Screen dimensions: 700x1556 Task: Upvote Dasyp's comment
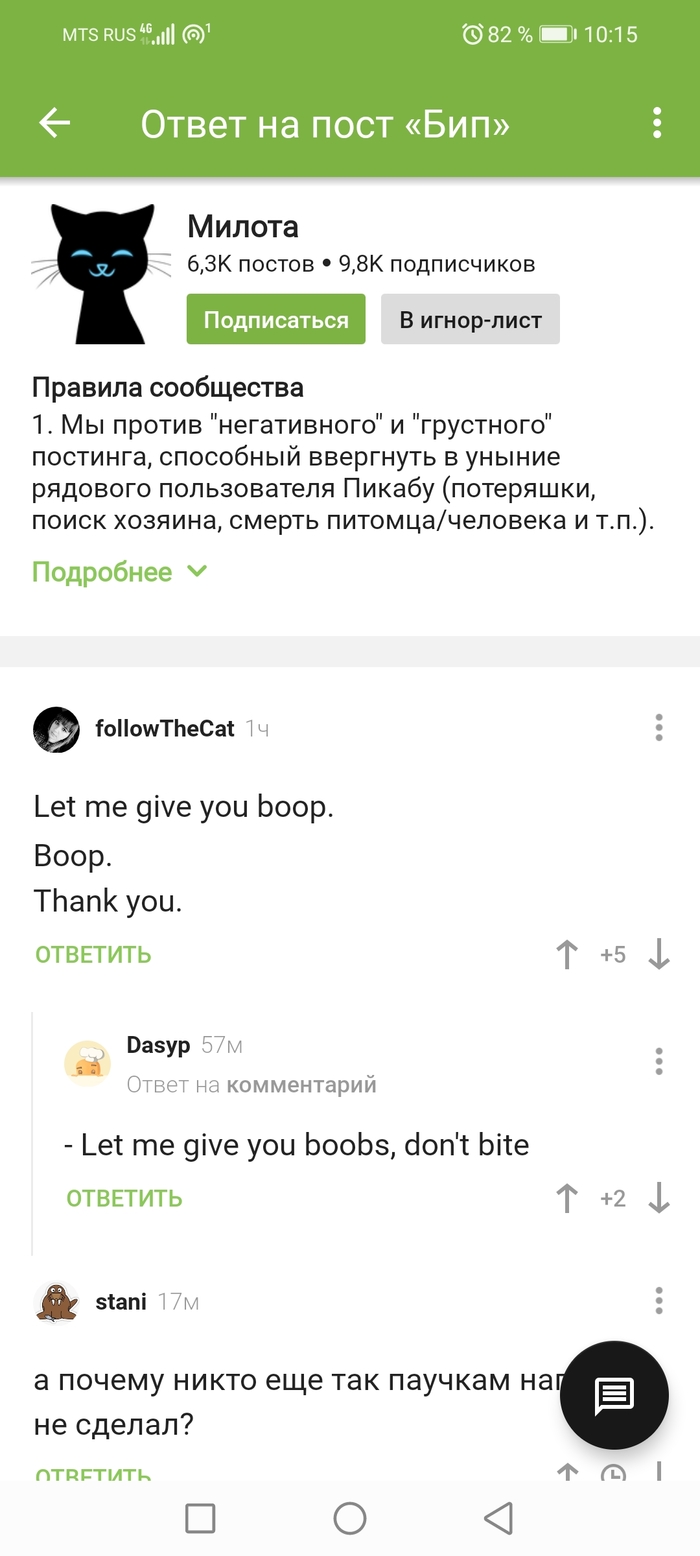click(567, 1198)
